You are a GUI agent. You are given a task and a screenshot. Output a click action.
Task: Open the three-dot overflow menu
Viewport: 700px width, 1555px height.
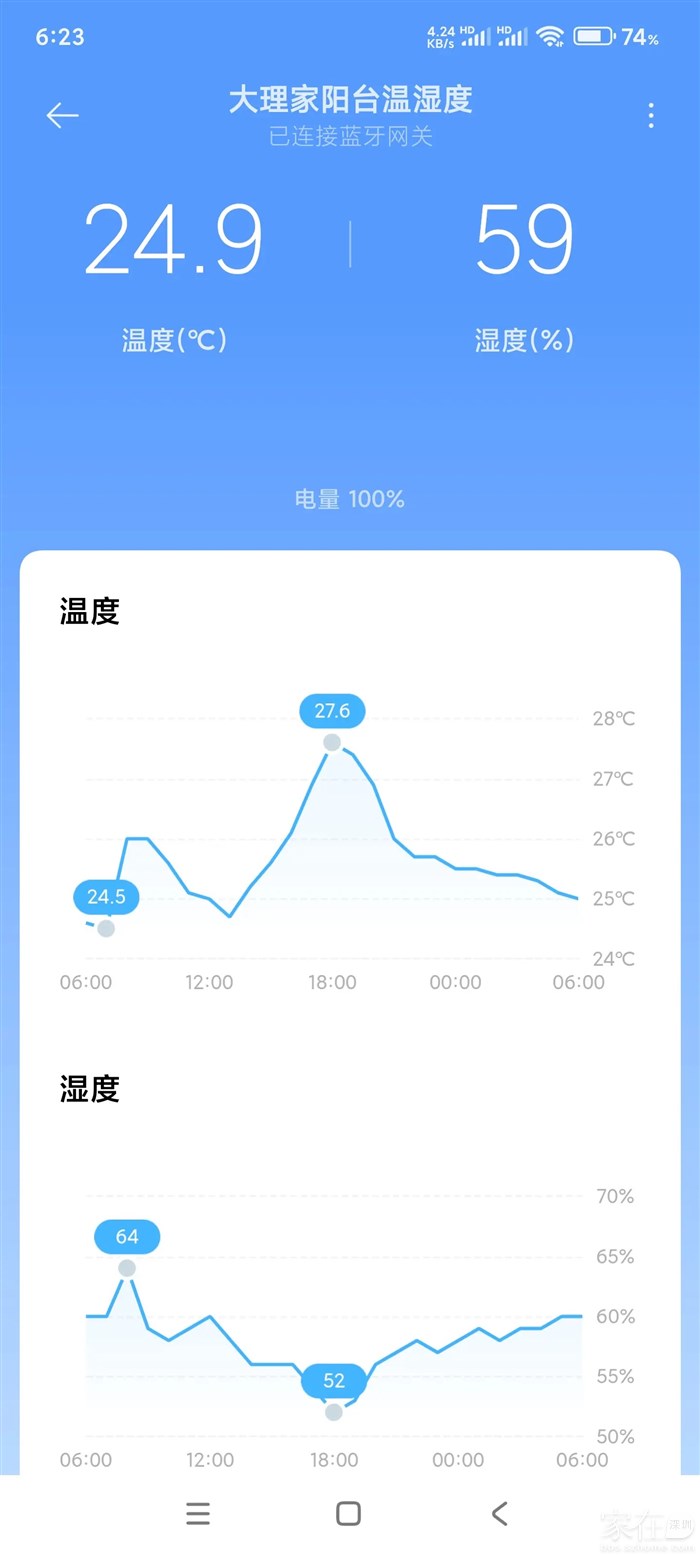click(x=651, y=116)
